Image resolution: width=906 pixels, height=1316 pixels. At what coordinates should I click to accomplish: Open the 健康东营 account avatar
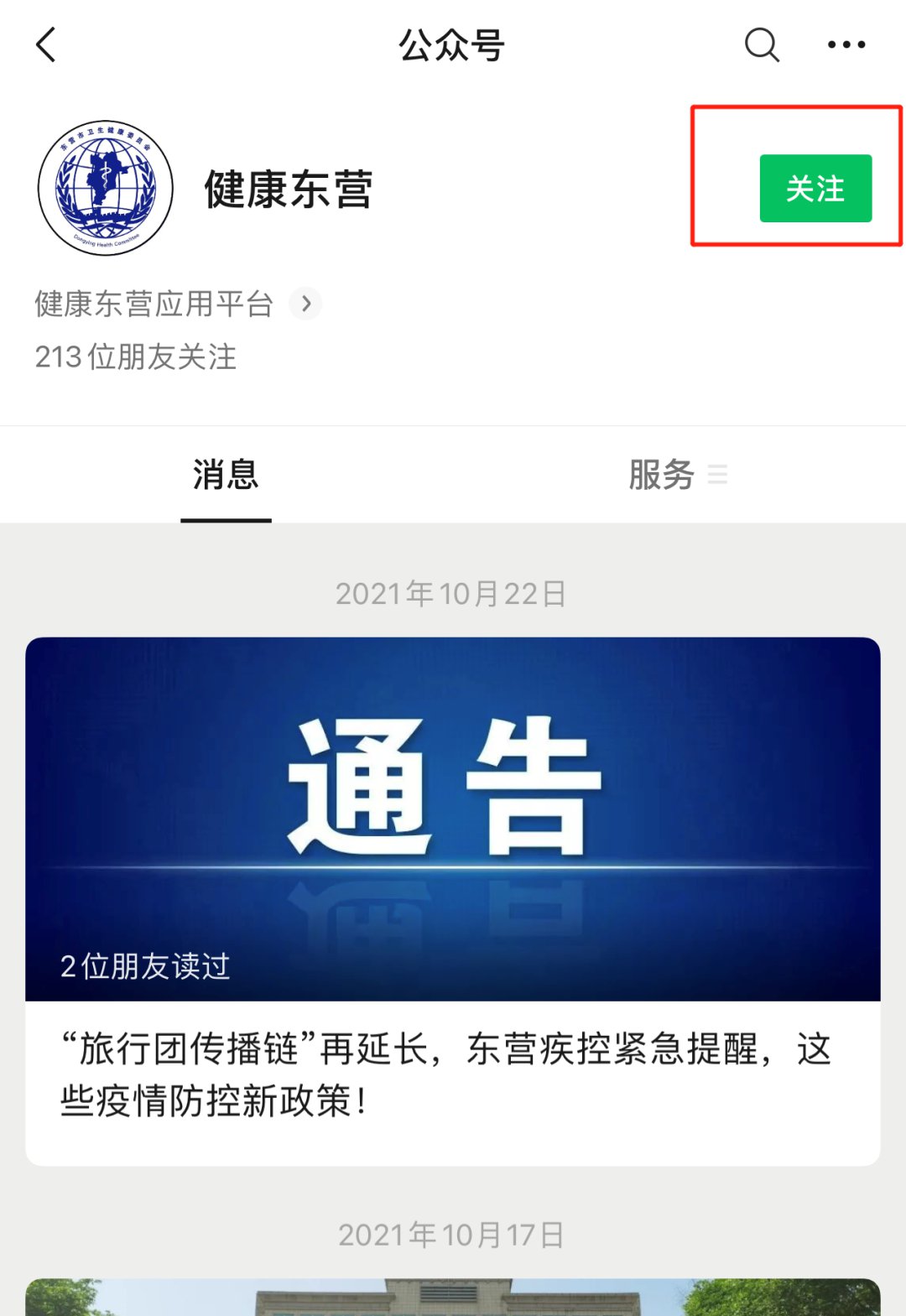[106, 188]
